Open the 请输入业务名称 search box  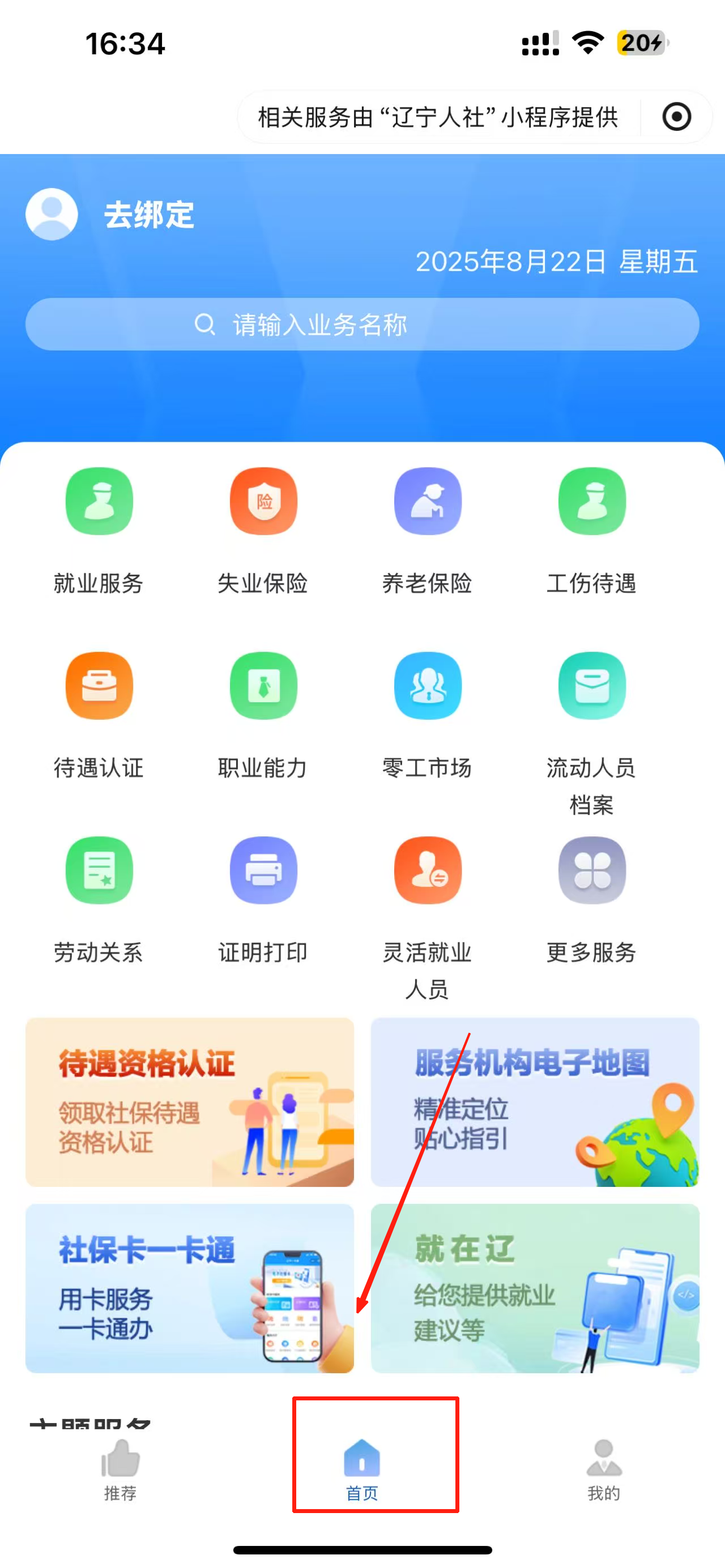point(362,324)
